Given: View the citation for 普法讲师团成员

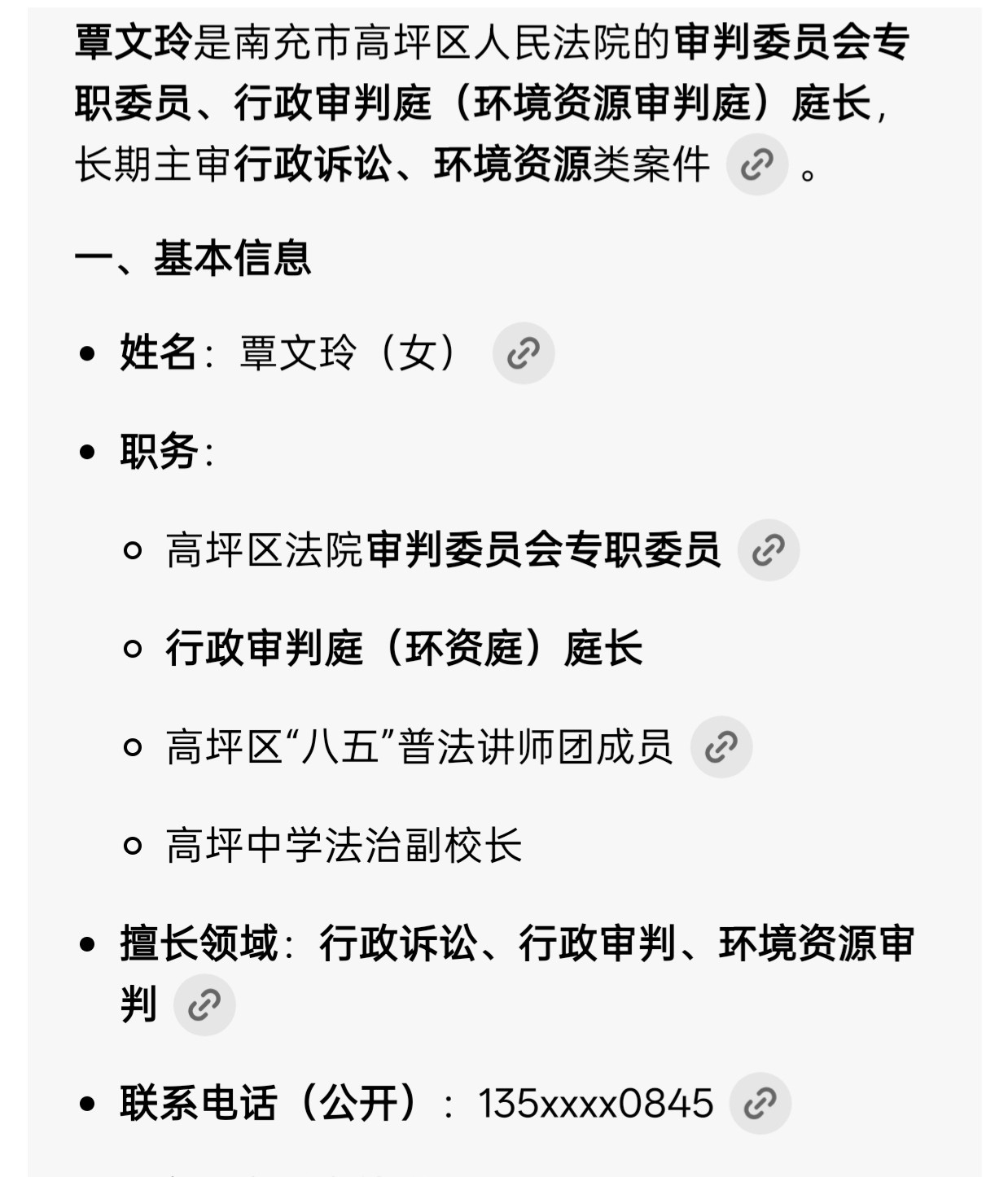Looking at the screenshot, I should [721, 747].
